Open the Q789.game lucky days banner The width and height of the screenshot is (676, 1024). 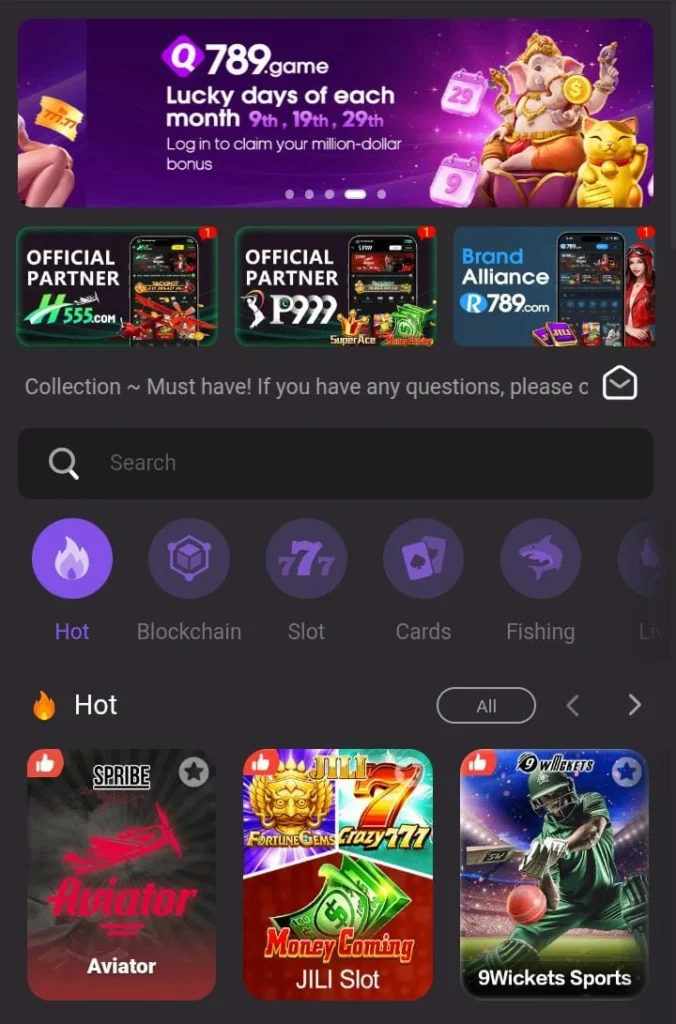tap(335, 112)
